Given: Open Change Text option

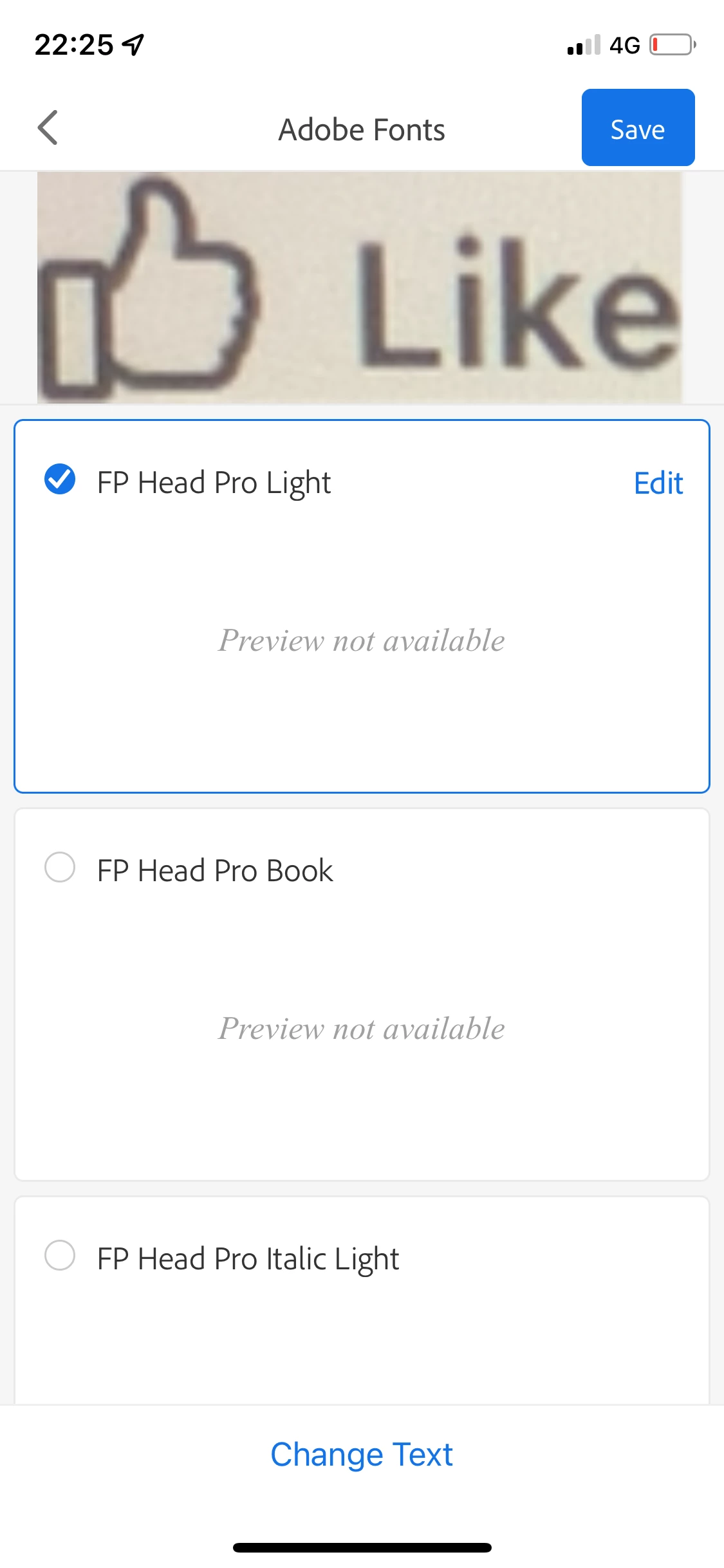Looking at the screenshot, I should click(x=362, y=1455).
